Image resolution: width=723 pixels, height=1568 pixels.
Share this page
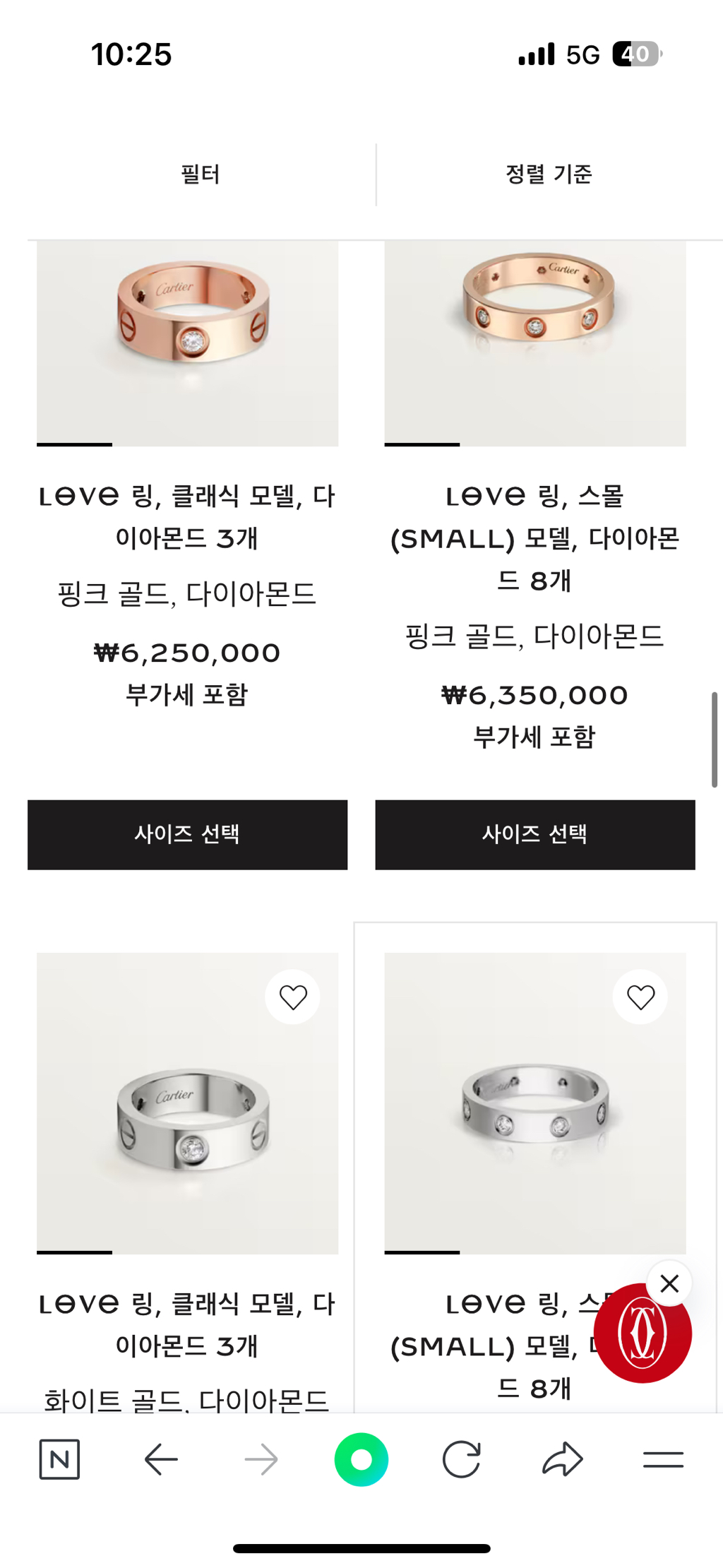coord(563,1459)
